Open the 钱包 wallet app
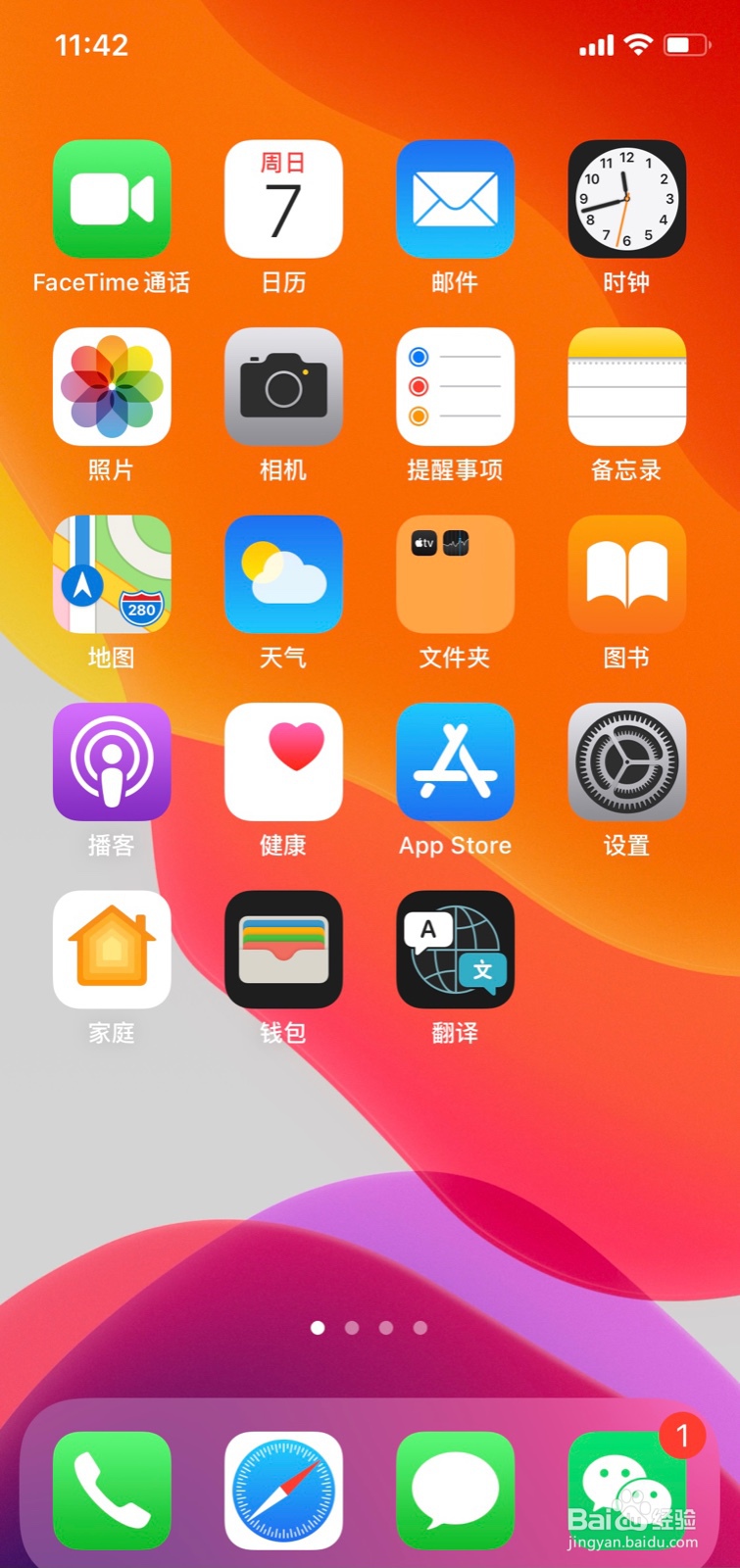 283,950
